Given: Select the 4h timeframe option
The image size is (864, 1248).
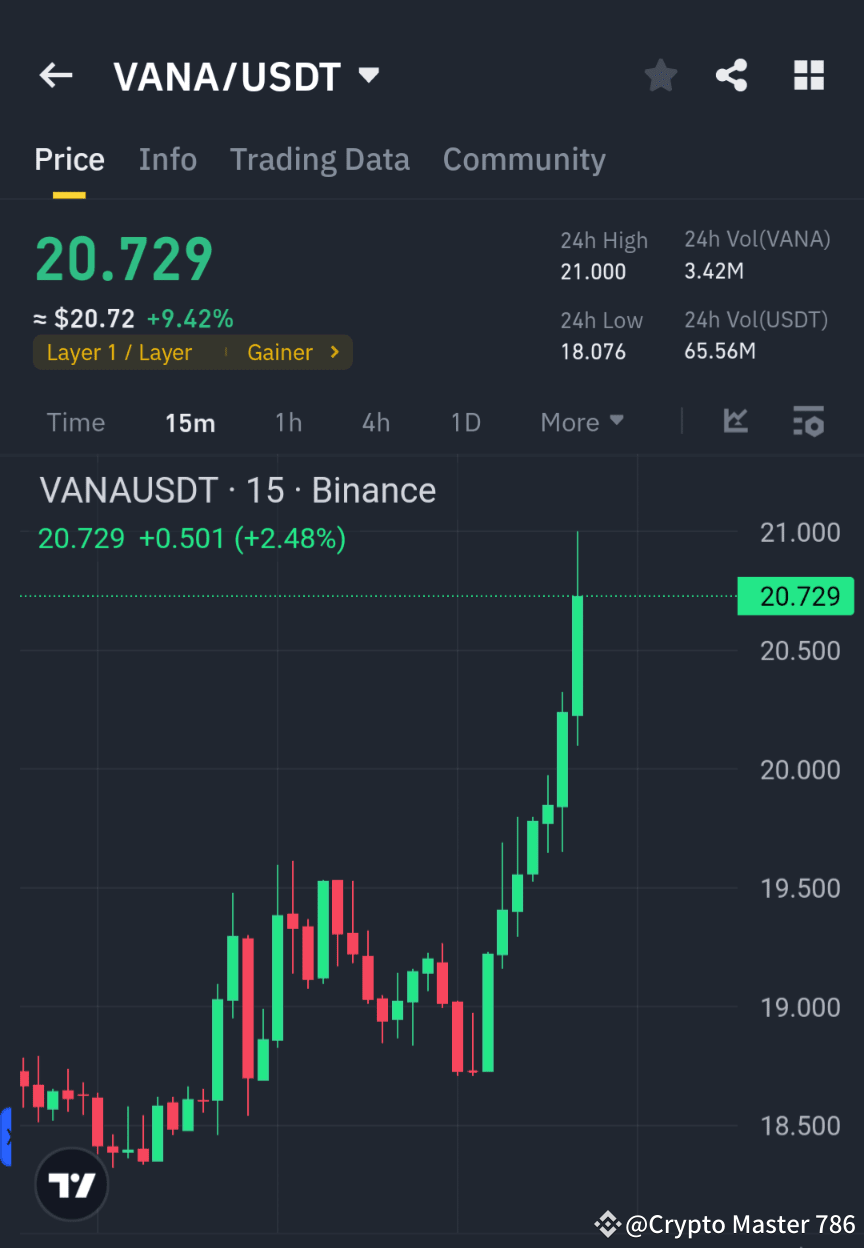Looking at the screenshot, I should pos(375,422).
